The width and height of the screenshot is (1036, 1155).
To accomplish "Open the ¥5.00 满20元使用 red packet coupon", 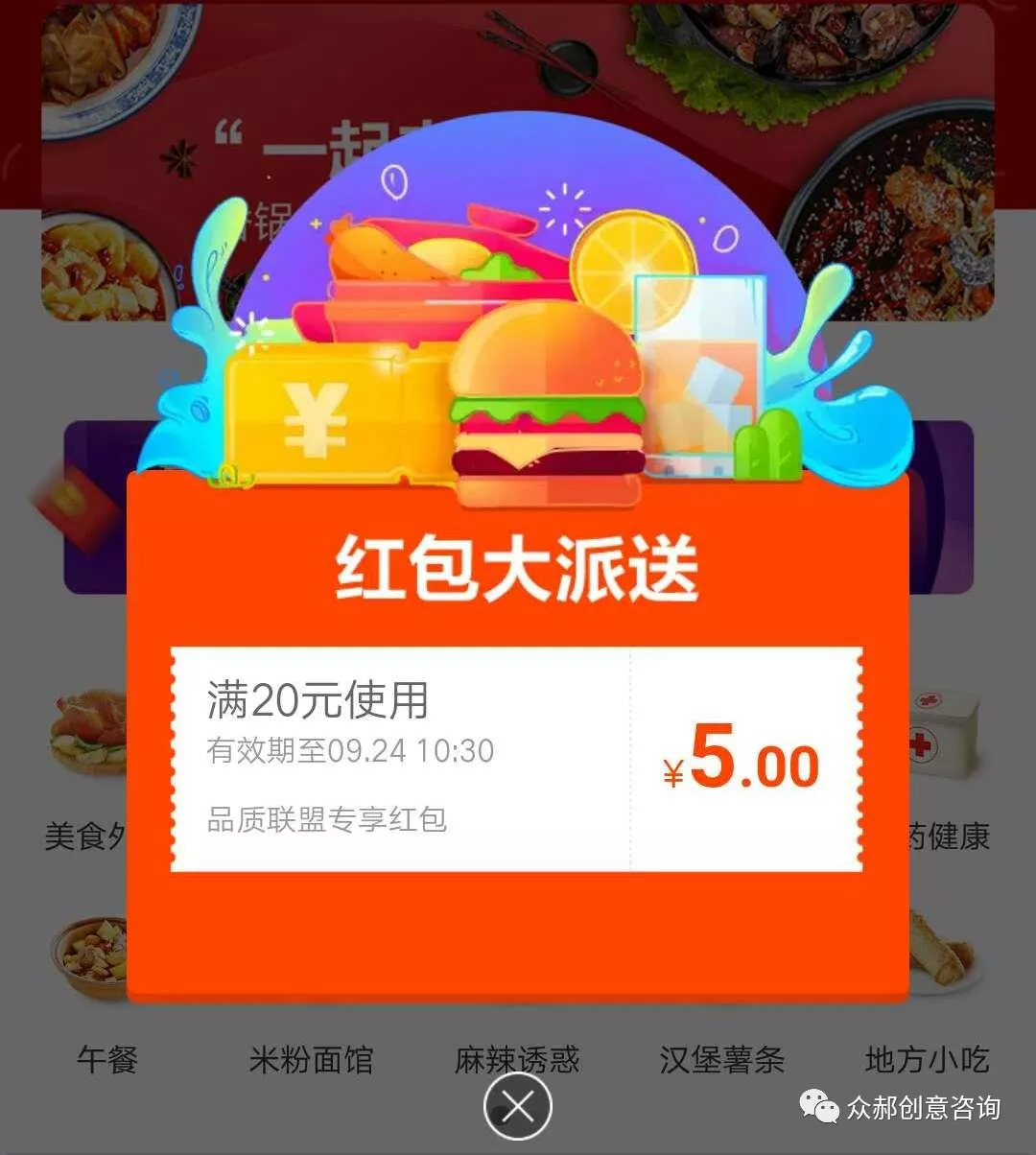I will [x=516, y=760].
